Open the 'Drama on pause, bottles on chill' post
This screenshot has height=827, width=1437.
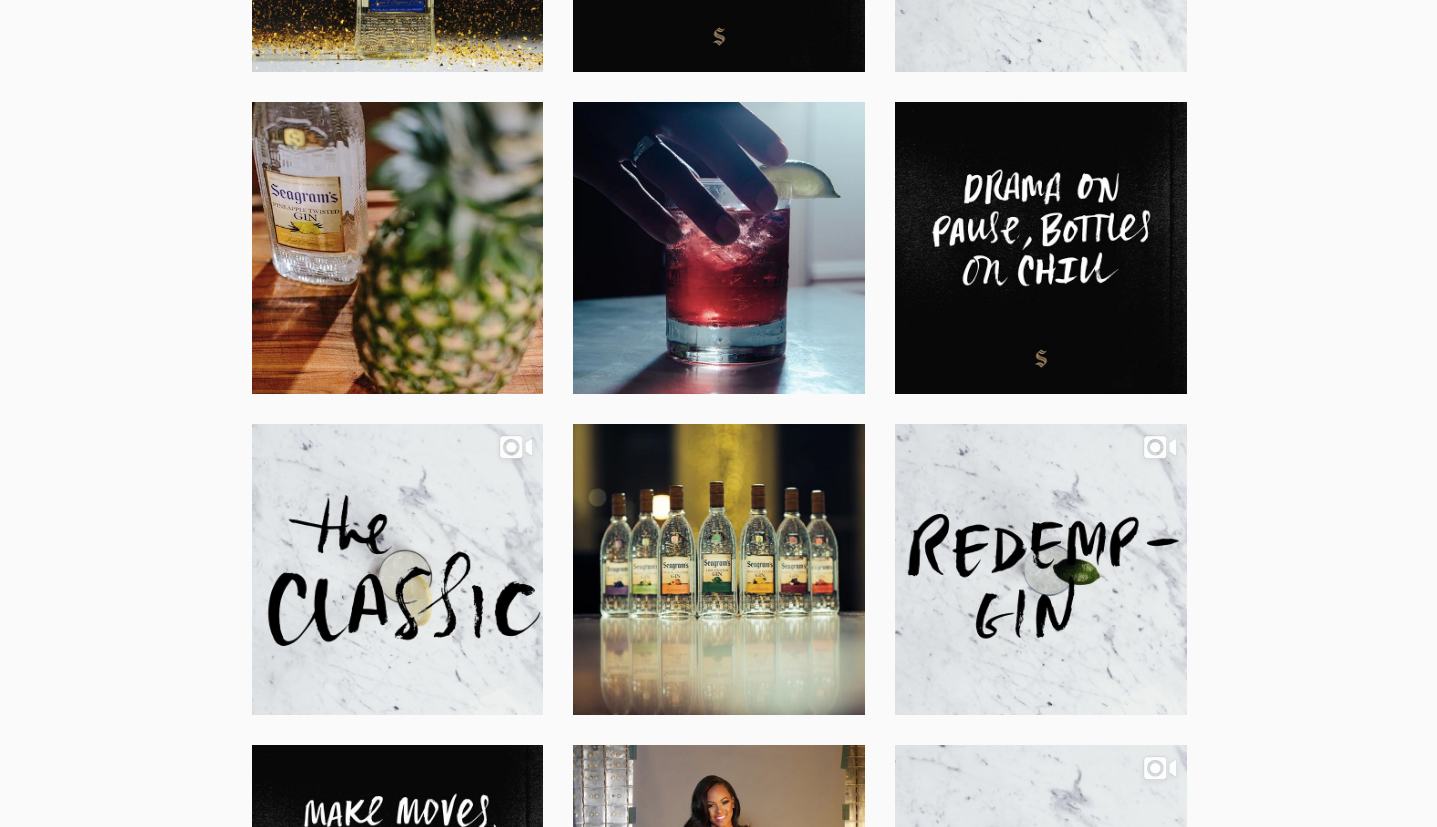tap(1040, 247)
